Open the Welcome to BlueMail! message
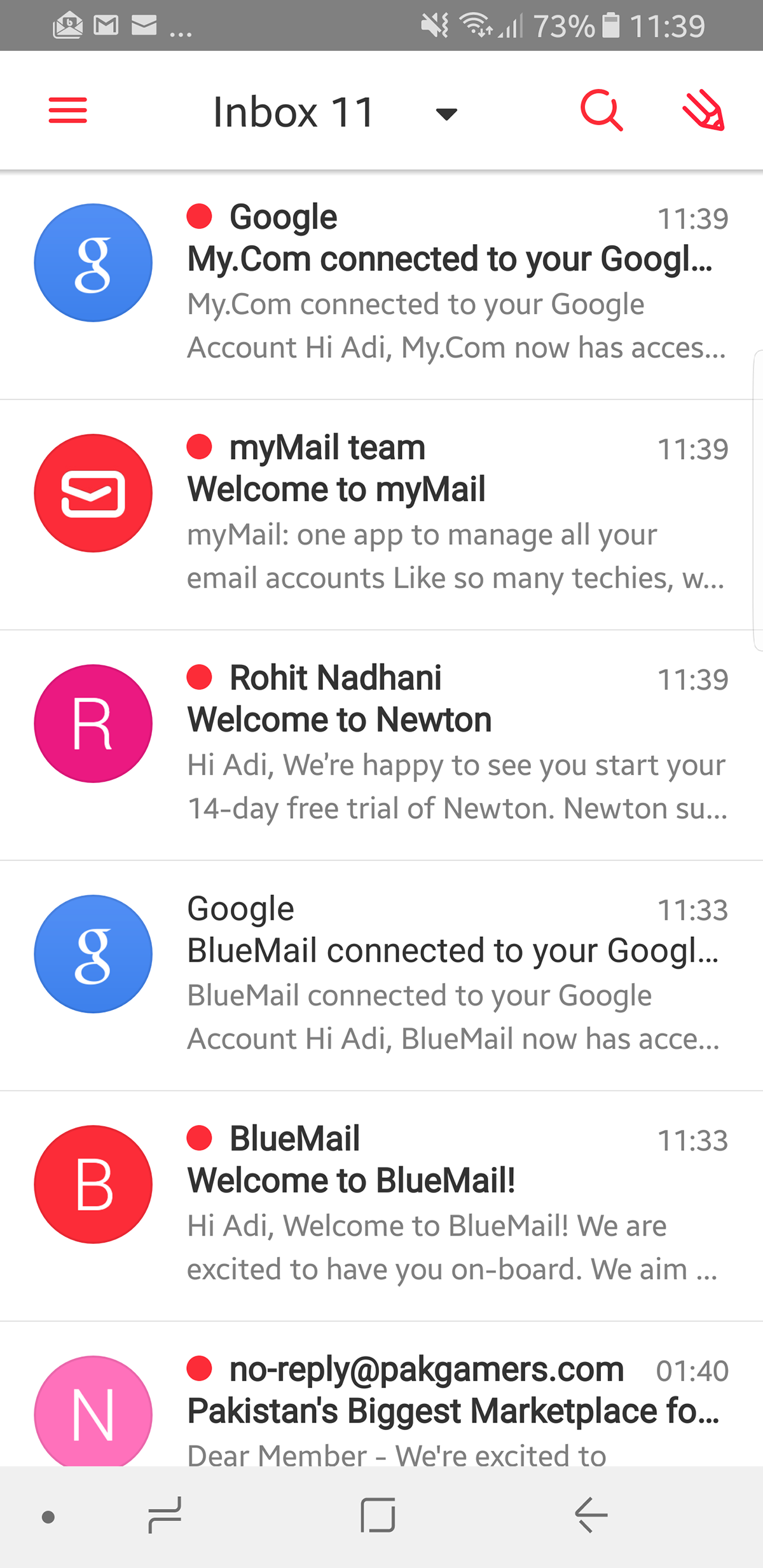The image size is (763, 1568). click(381, 1206)
